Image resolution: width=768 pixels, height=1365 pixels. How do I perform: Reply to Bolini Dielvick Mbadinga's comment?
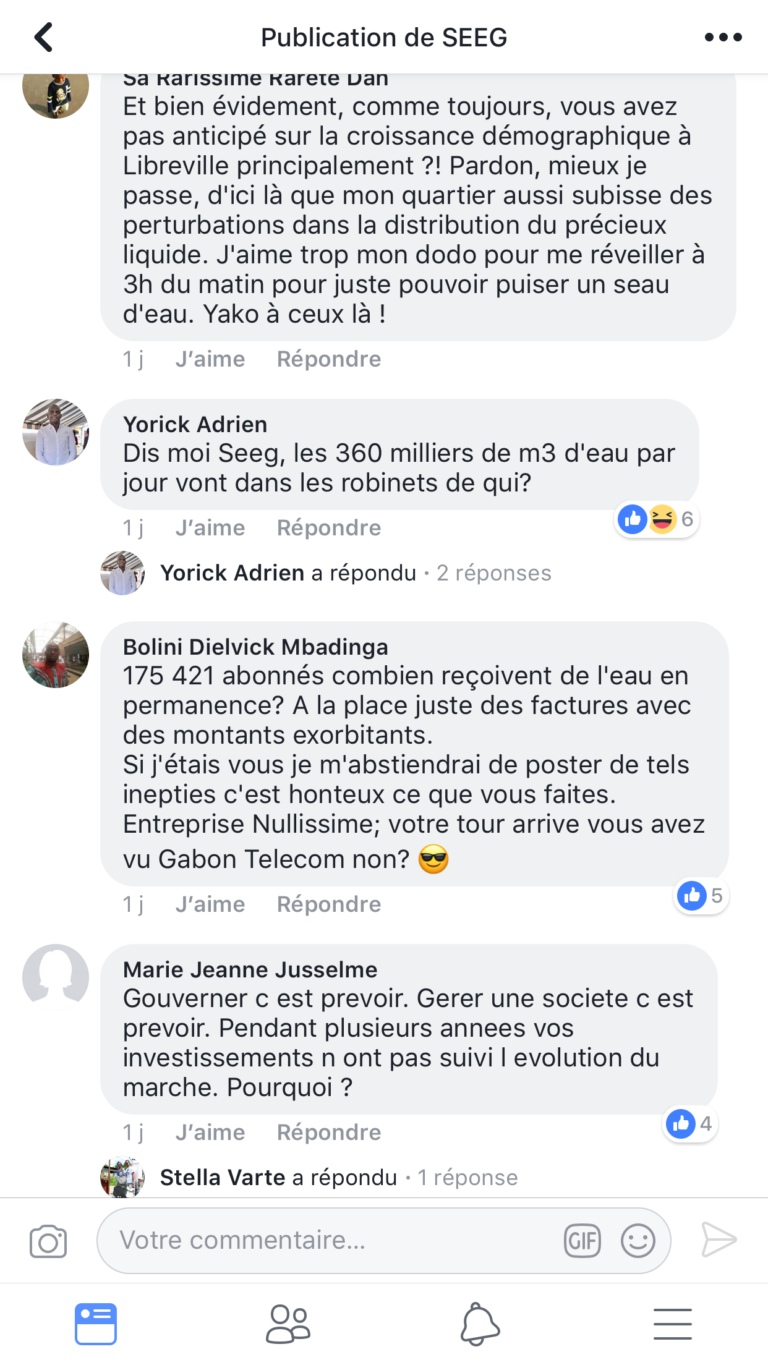click(x=329, y=904)
